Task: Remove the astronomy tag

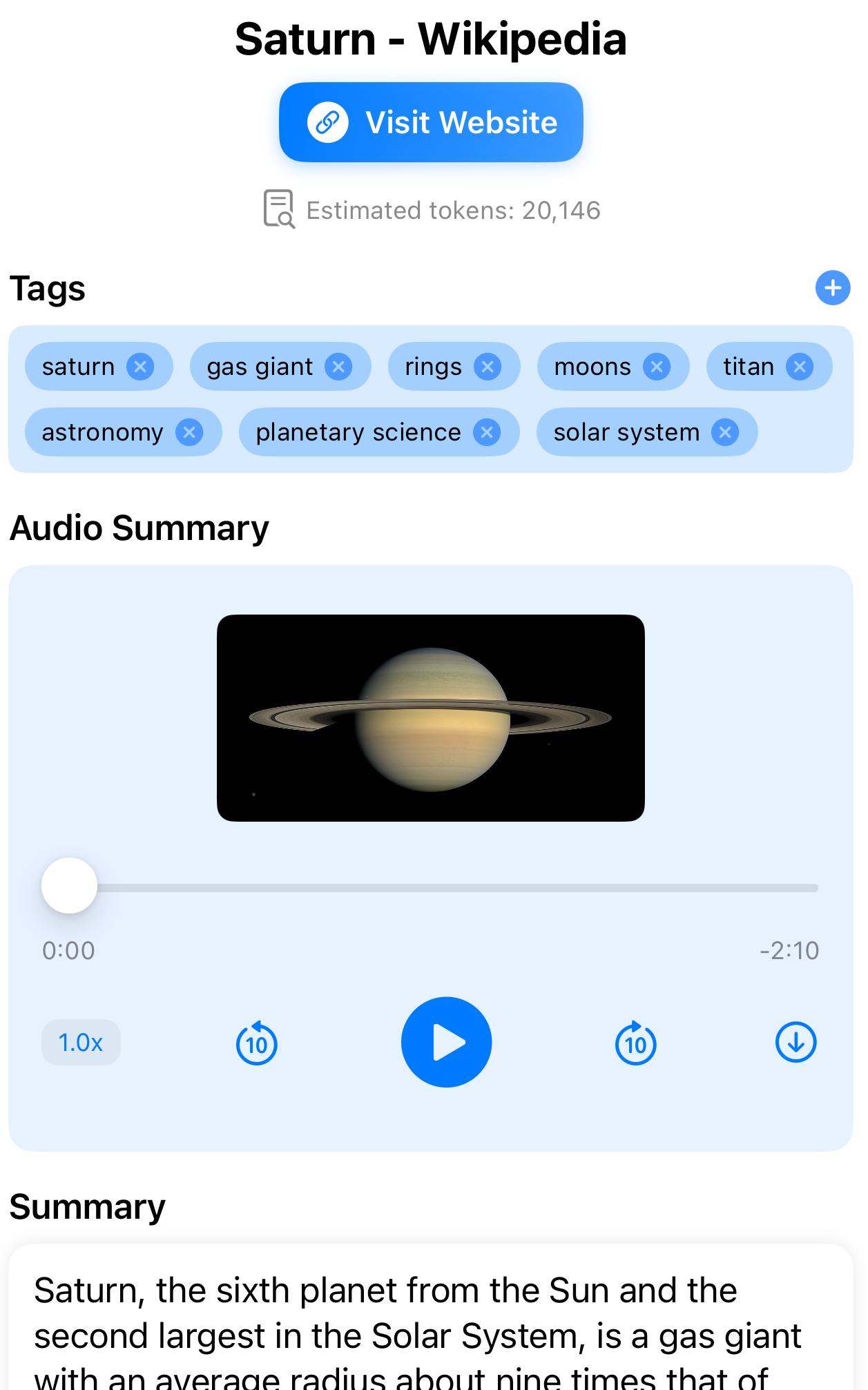Action: [191, 432]
